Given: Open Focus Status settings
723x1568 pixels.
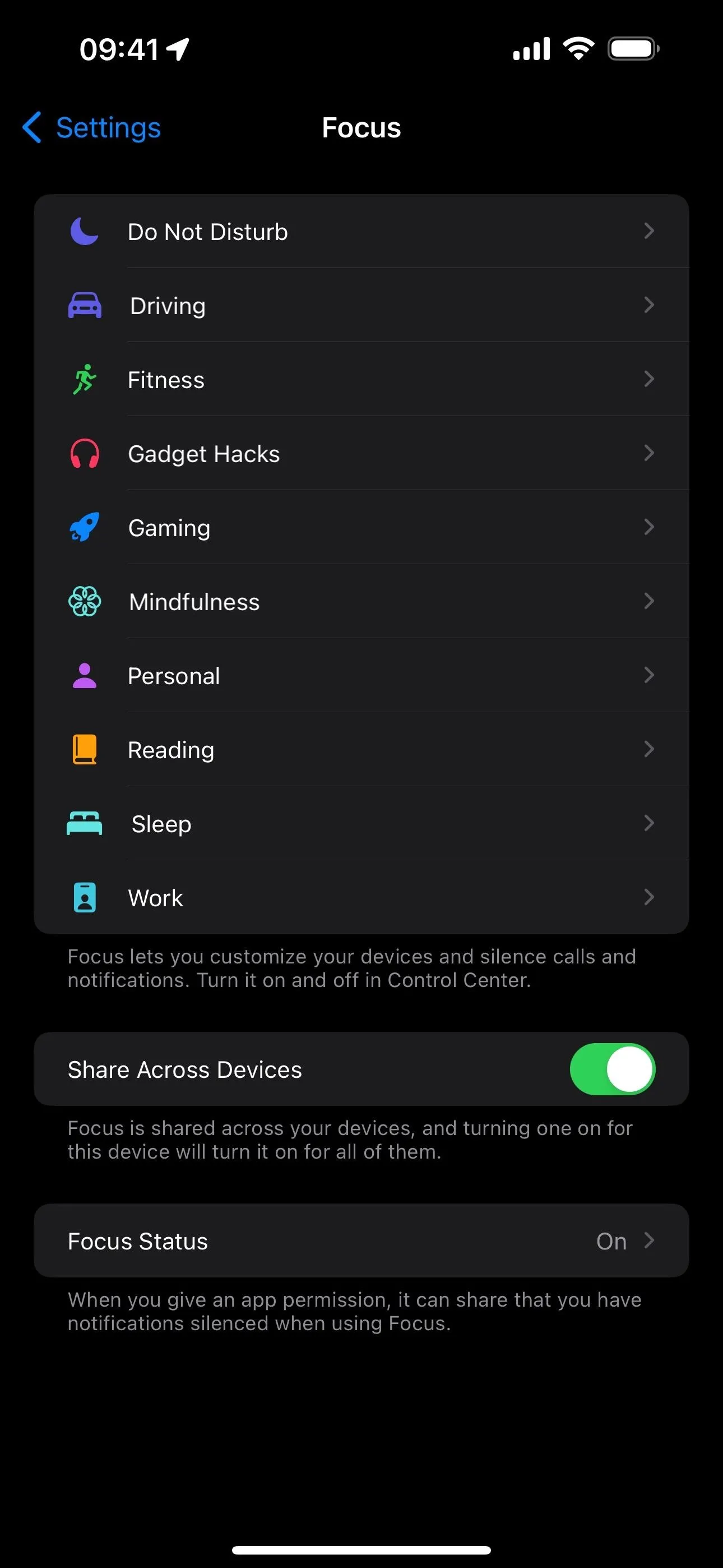Looking at the screenshot, I should click(x=361, y=1240).
